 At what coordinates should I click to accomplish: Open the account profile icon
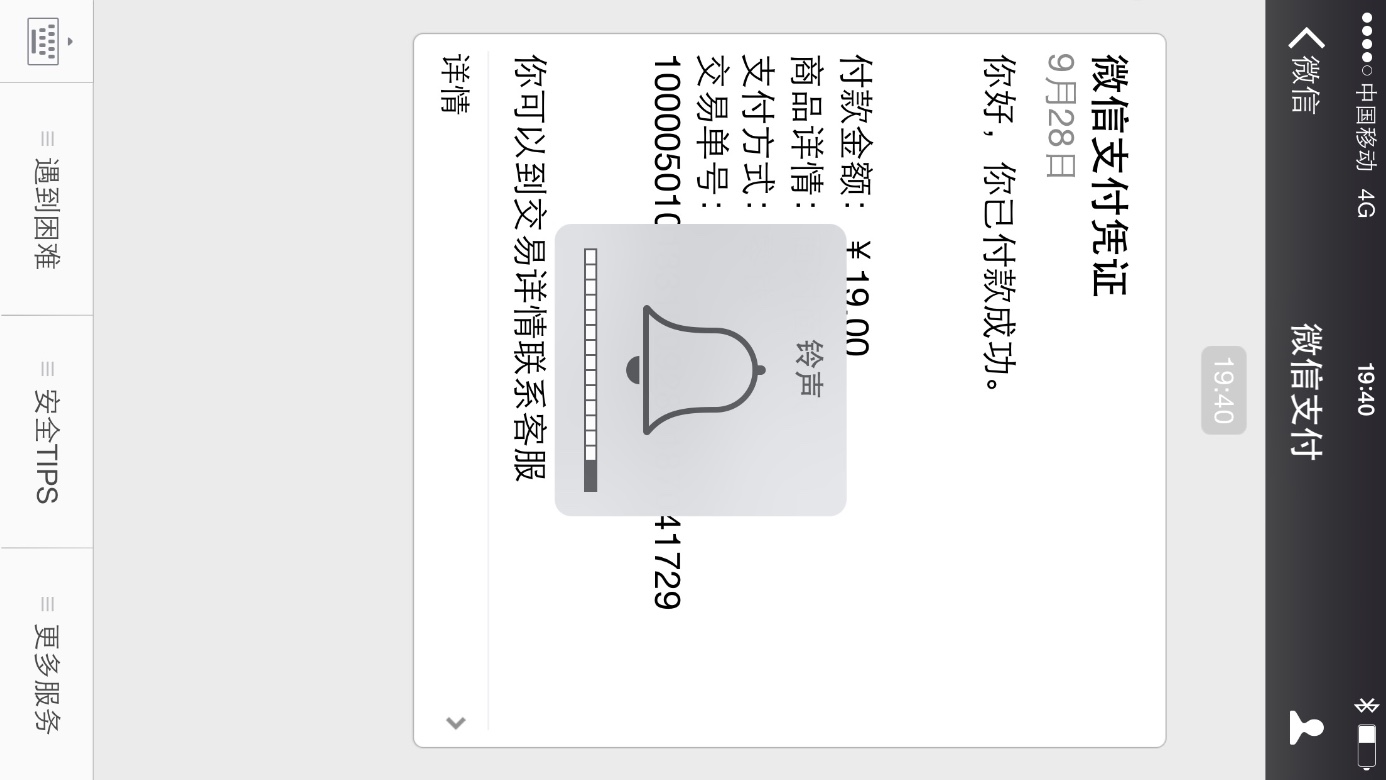(x=1306, y=727)
